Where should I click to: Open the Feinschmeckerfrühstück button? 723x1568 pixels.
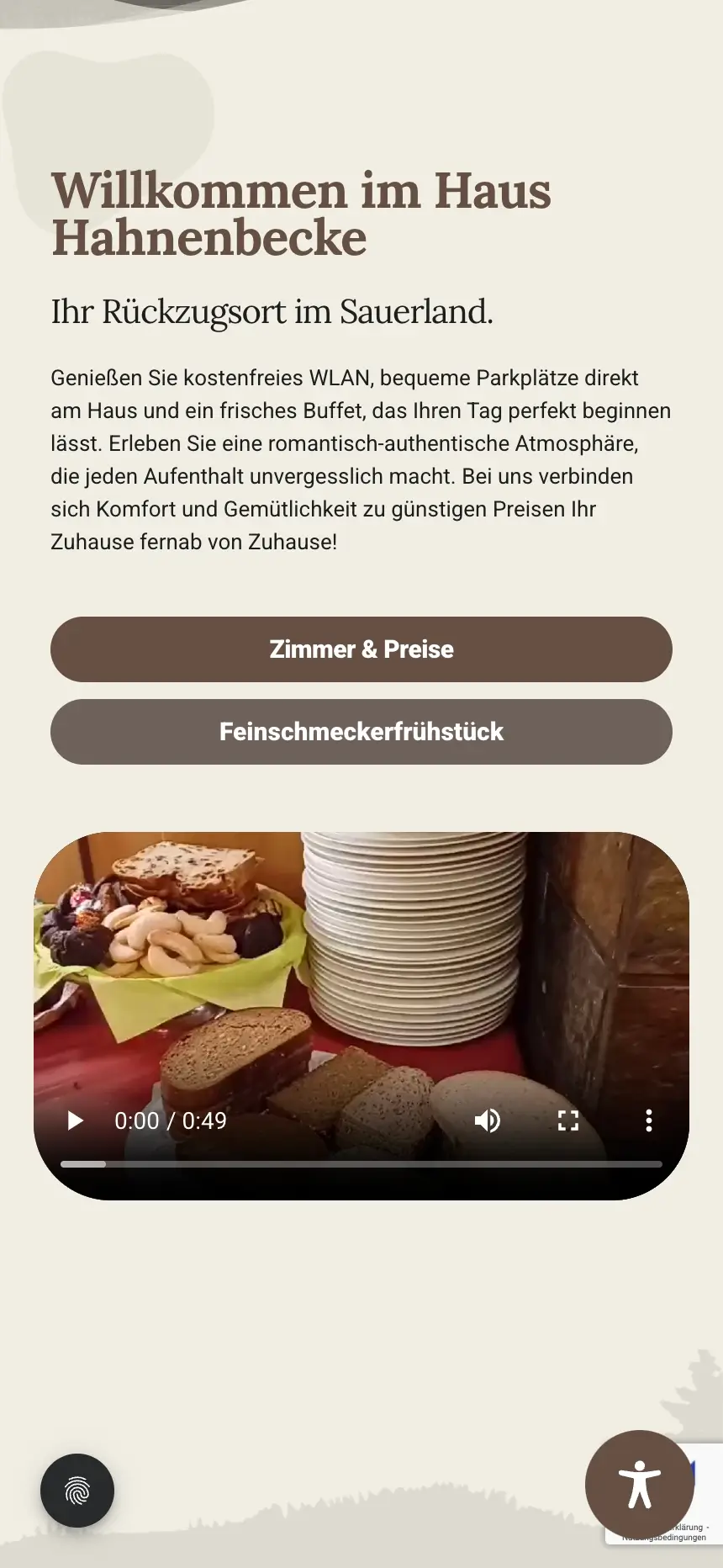[x=361, y=732]
